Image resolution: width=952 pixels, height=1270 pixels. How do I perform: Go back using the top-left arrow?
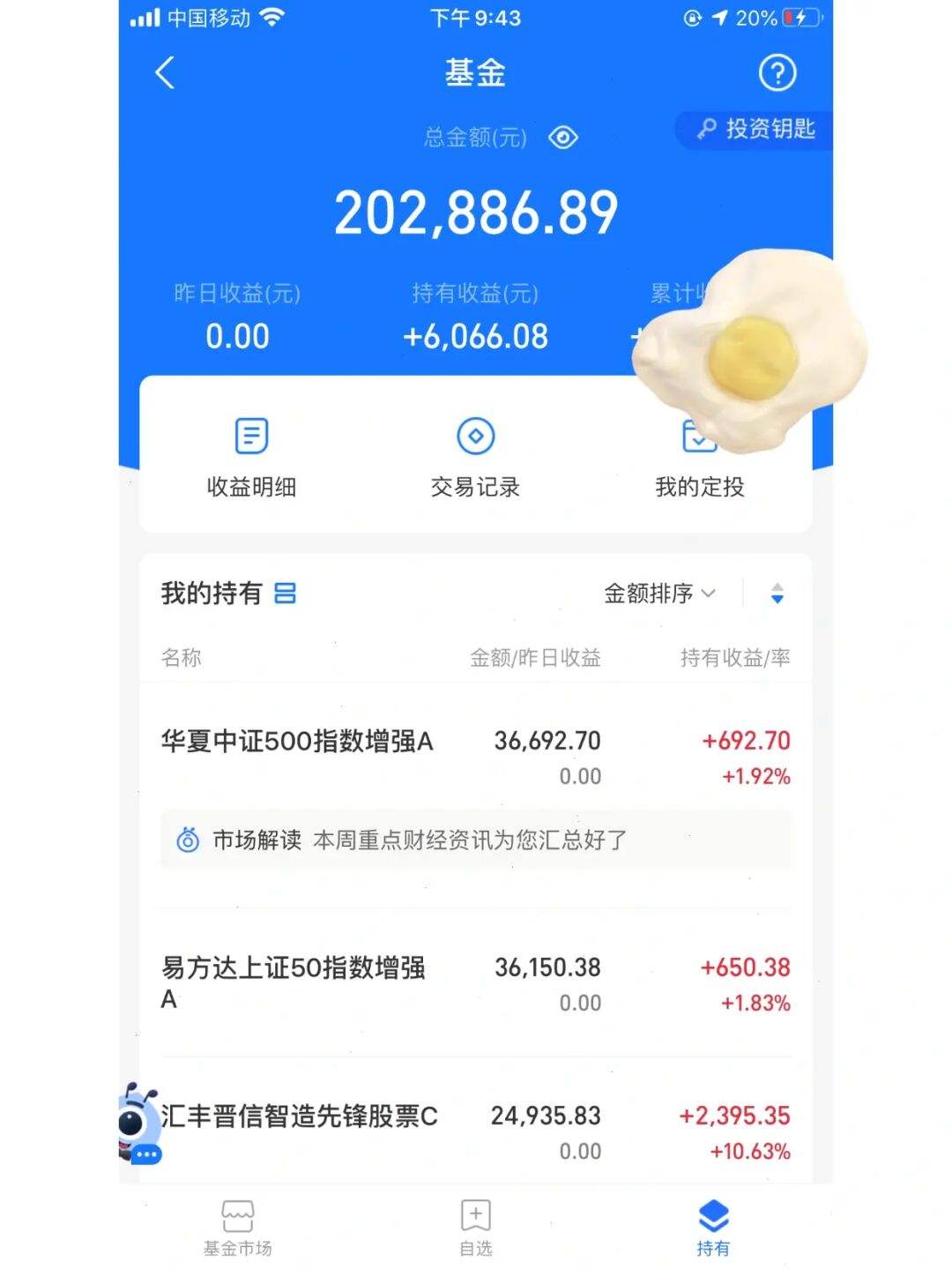pyautogui.click(x=165, y=73)
